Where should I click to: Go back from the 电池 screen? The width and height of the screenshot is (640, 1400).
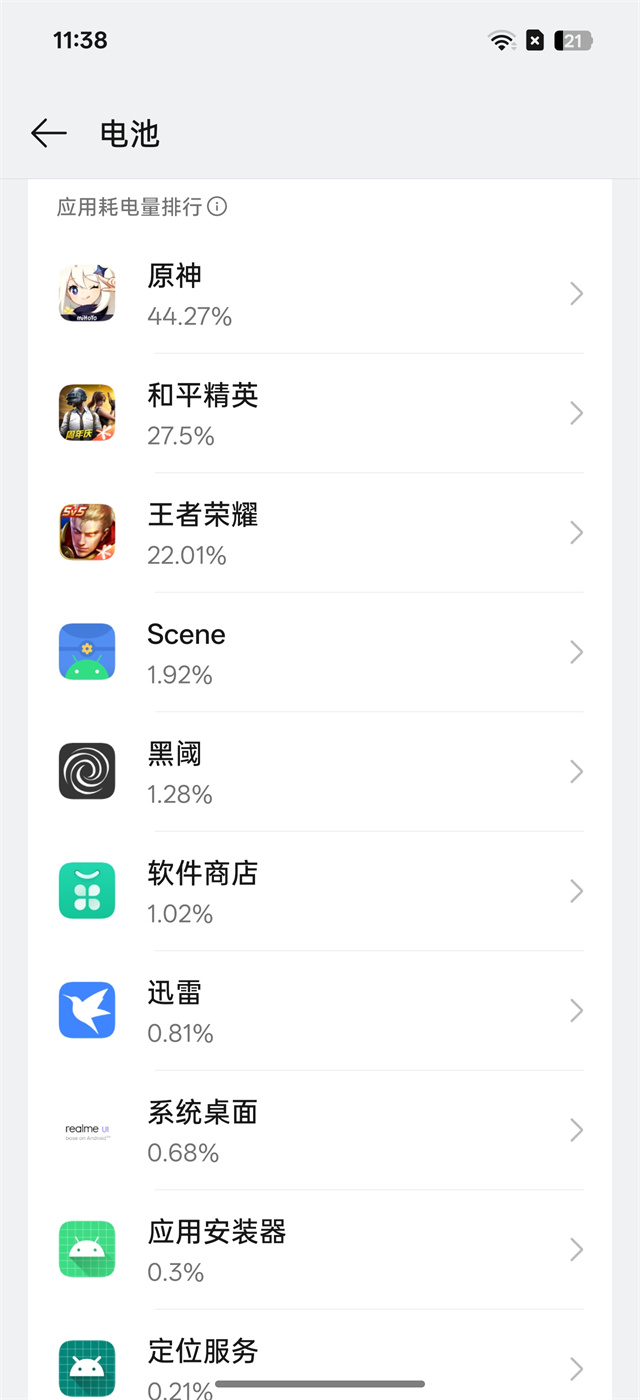(x=48, y=133)
